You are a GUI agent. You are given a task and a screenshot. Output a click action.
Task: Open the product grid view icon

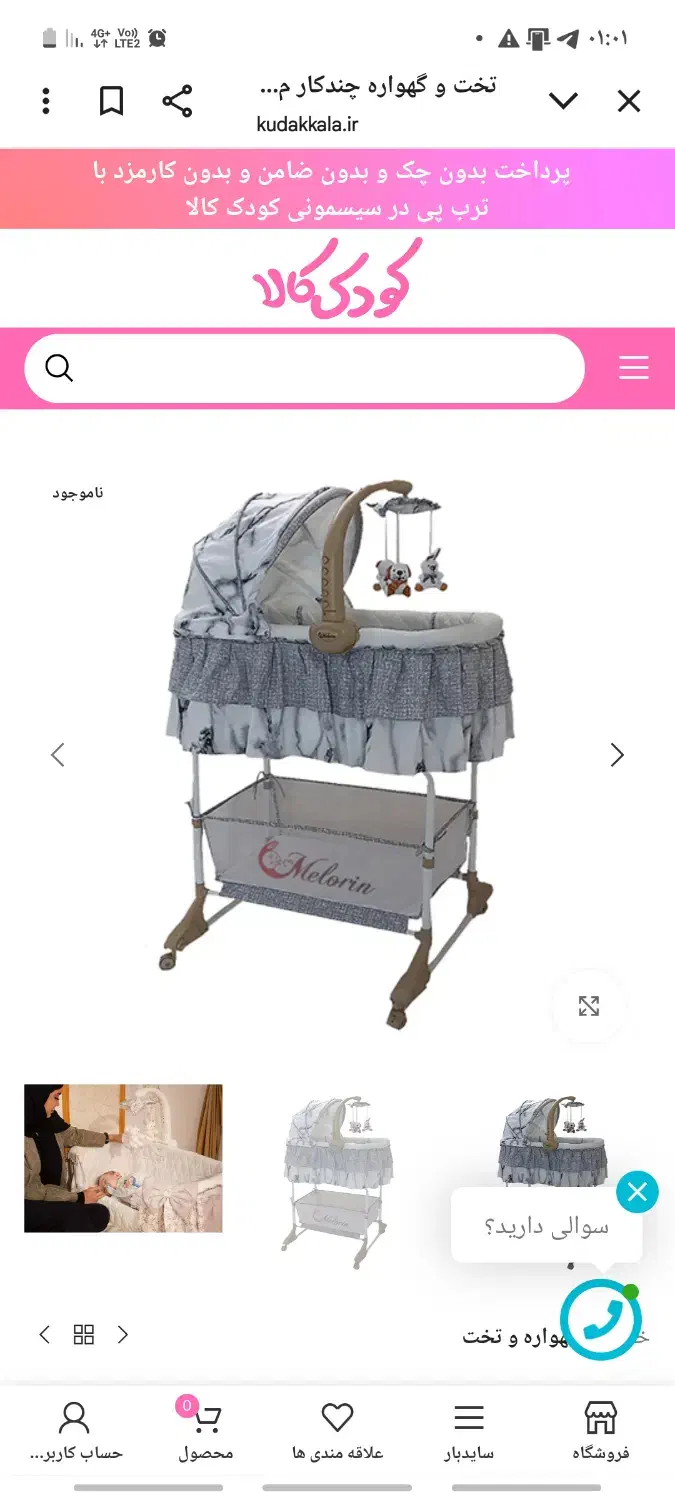pos(84,1334)
